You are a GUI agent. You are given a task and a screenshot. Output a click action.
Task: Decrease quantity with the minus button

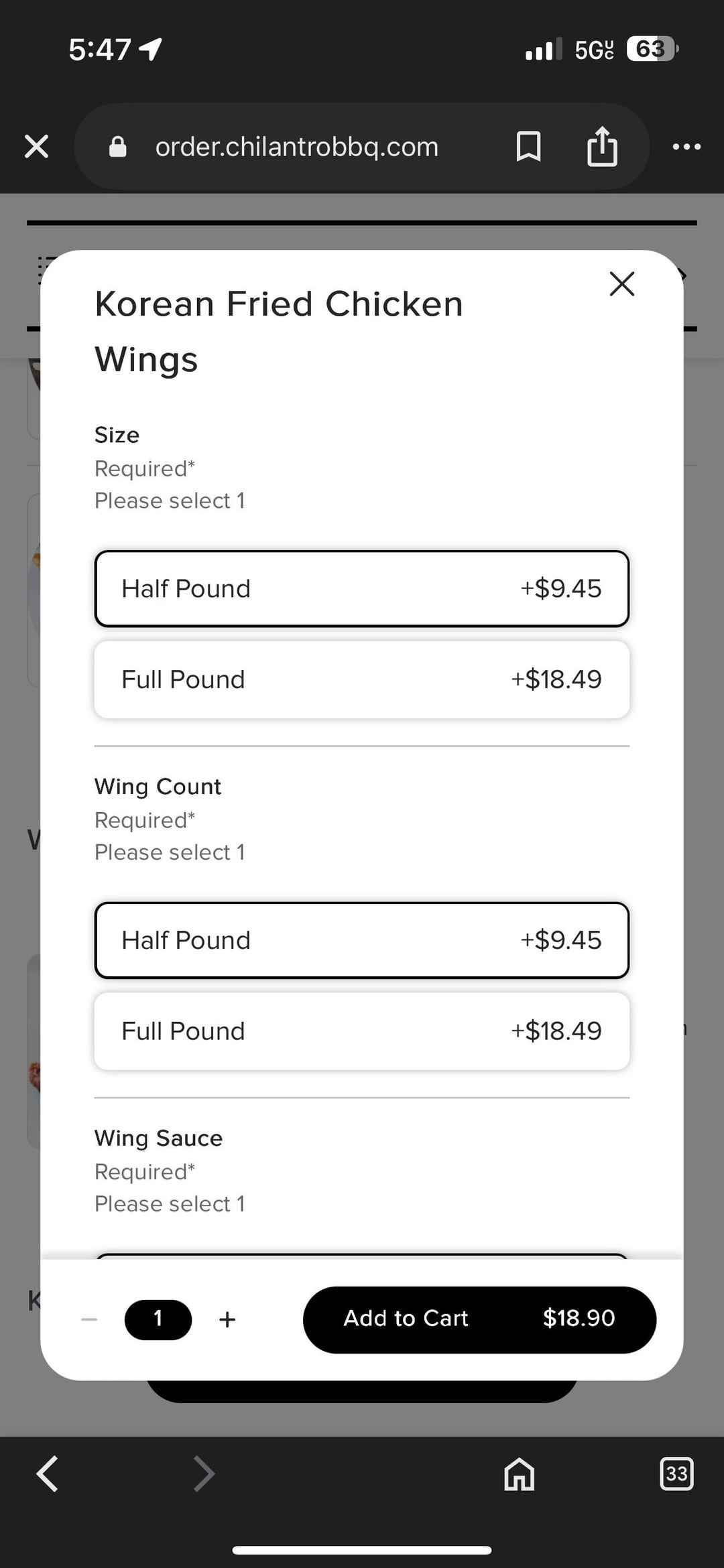click(x=89, y=1319)
